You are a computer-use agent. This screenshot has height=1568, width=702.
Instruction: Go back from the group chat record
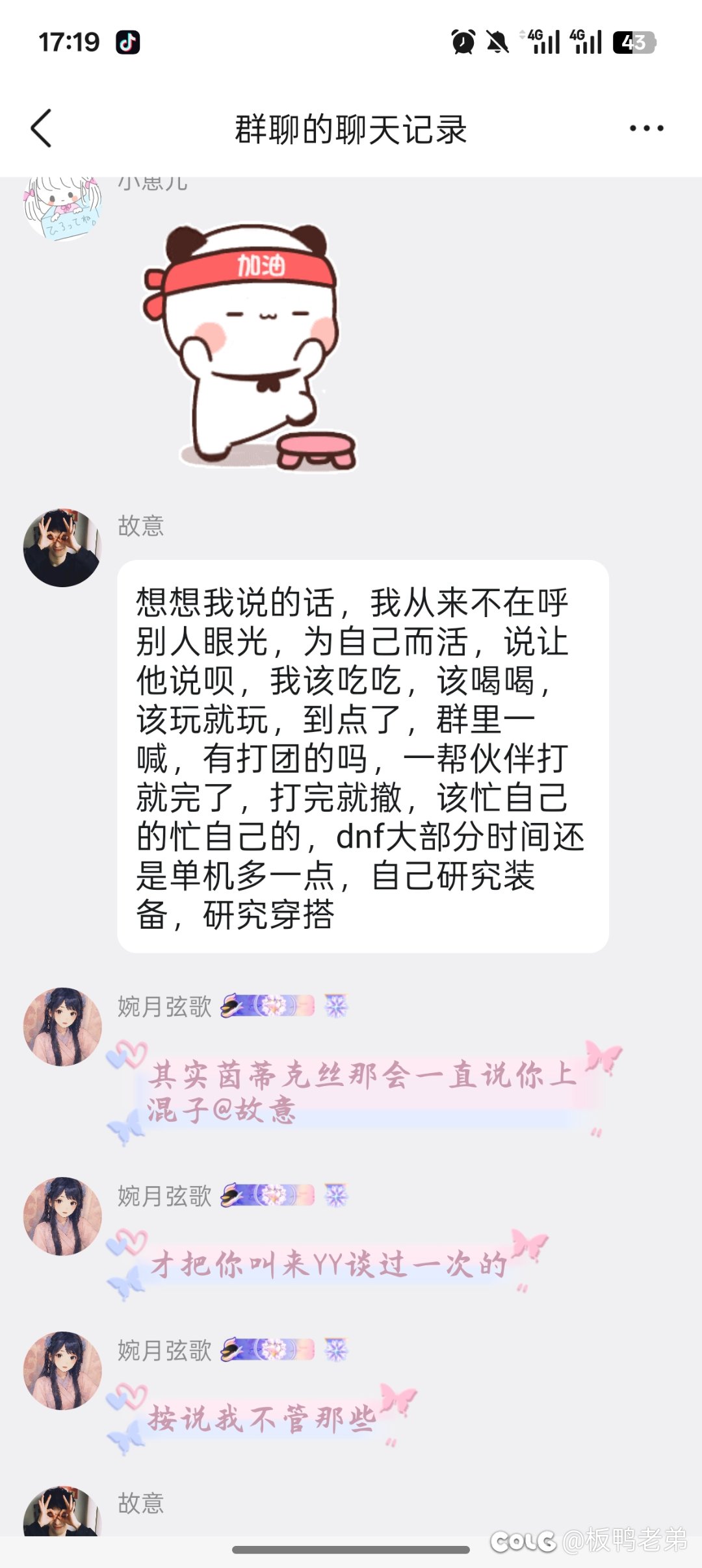pos(41,128)
